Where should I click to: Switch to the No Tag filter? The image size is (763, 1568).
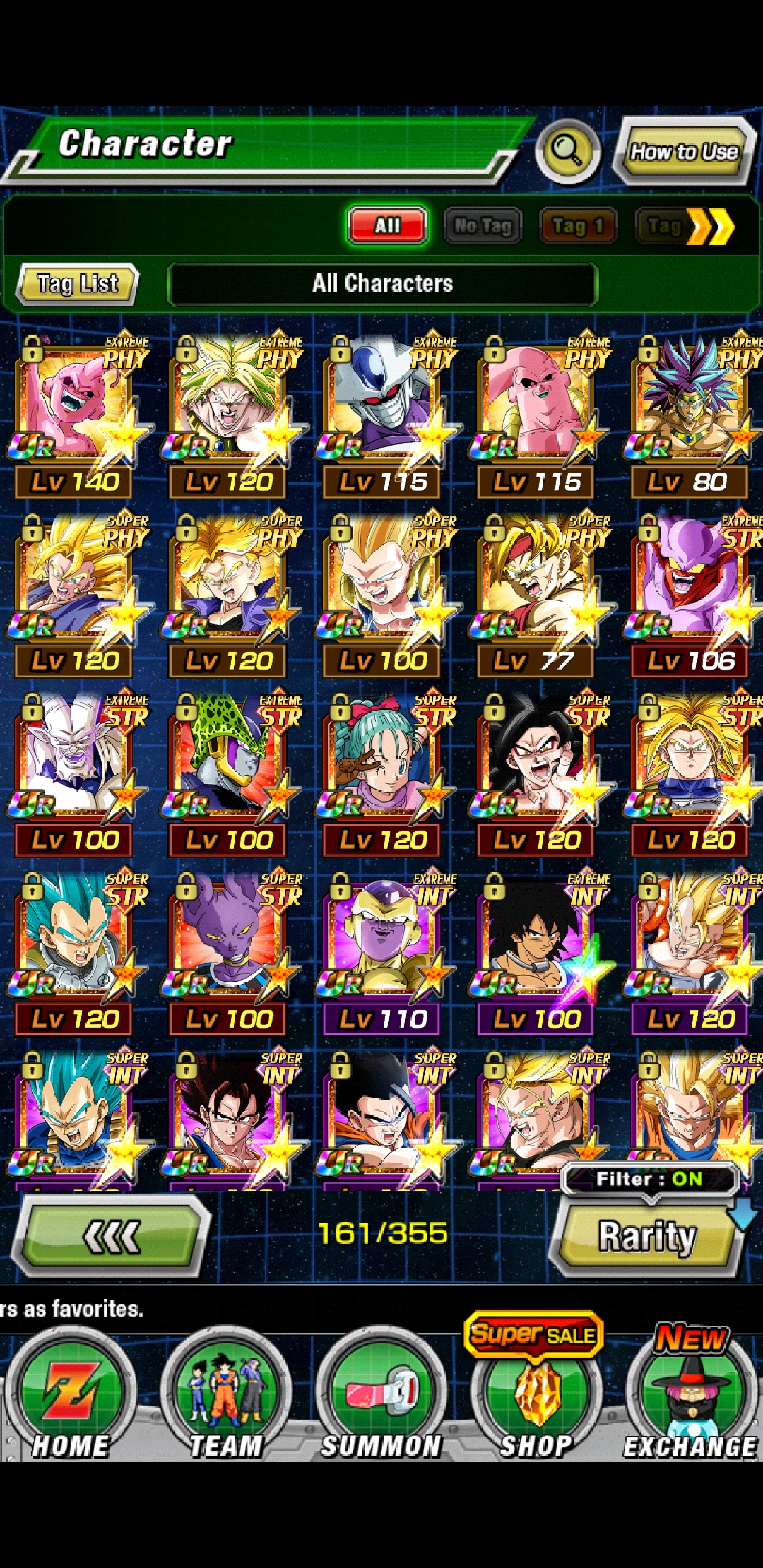click(483, 226)
